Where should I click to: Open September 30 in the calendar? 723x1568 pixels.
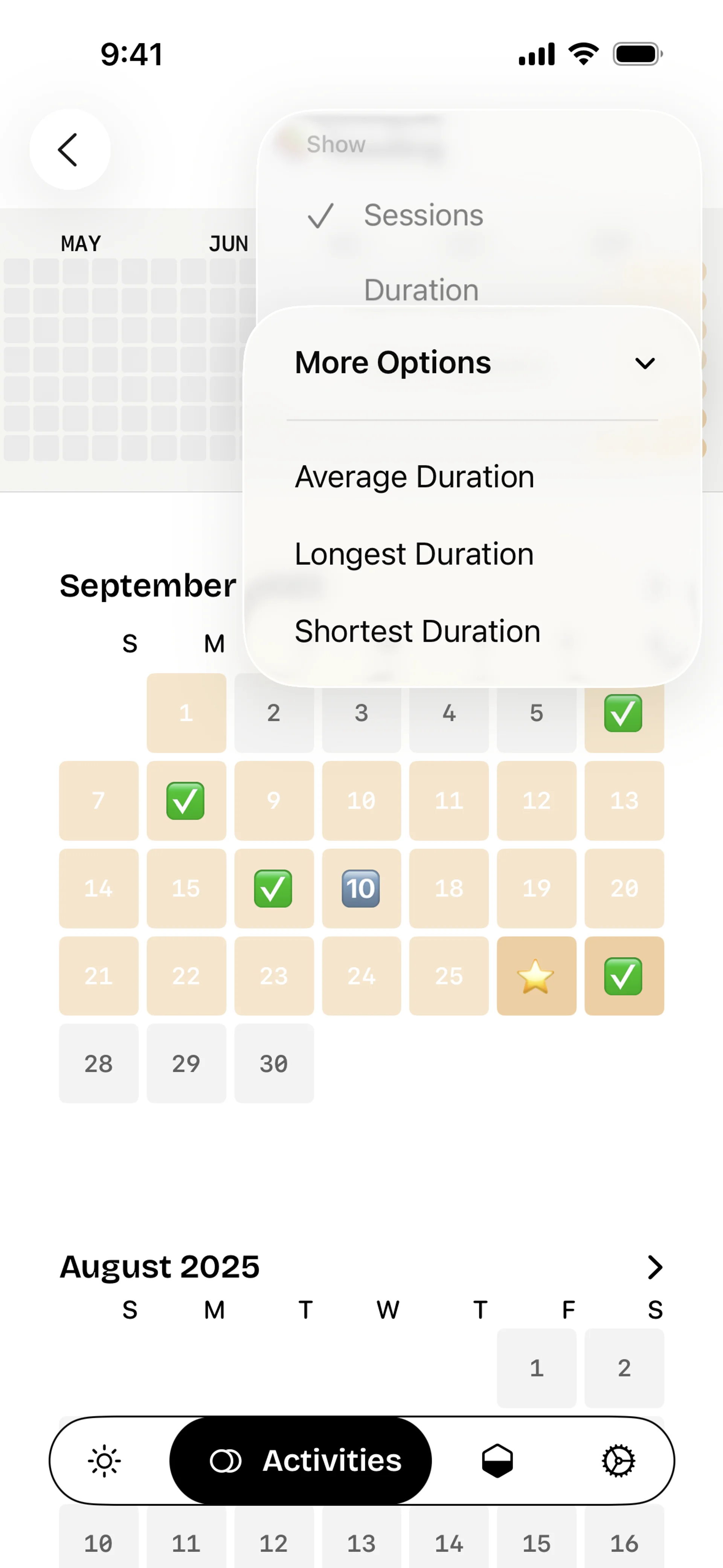(x=274, y=1064)
